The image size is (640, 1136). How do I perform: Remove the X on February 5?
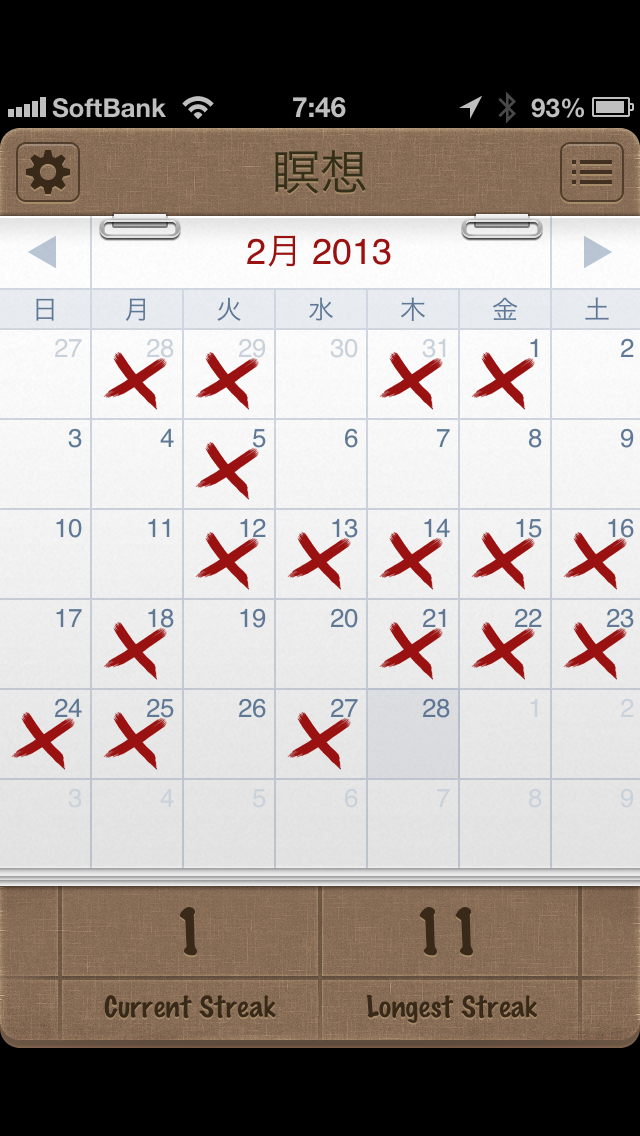(229, 464)
